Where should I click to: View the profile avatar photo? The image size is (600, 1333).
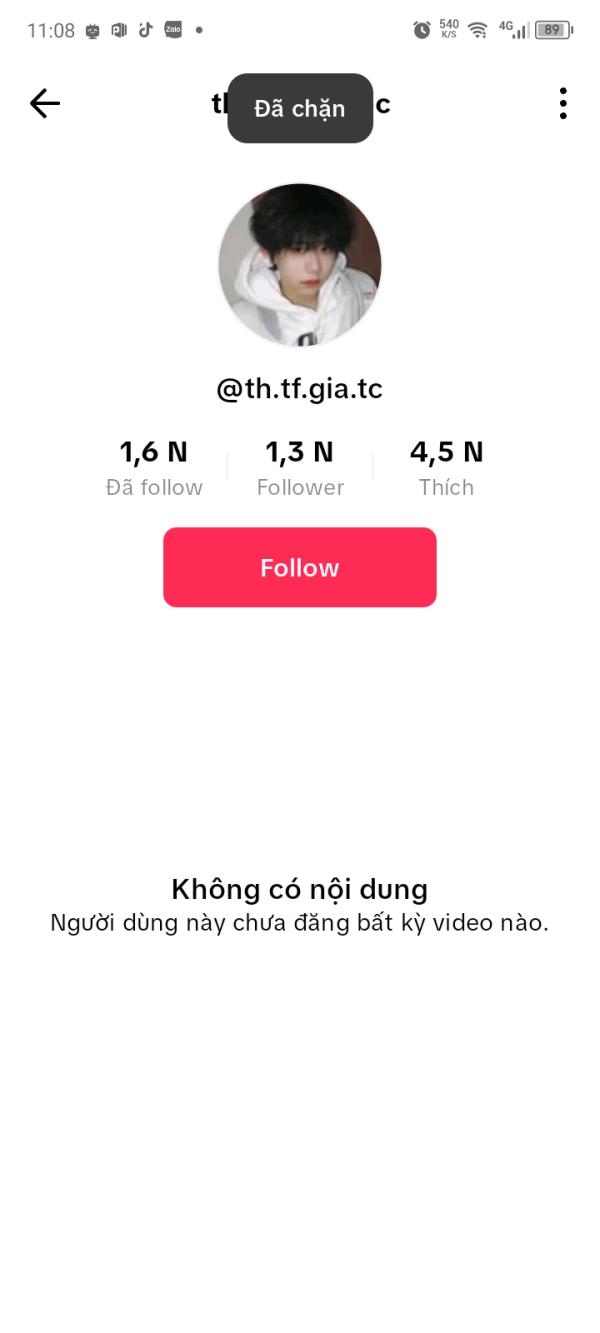coord(299,265)
